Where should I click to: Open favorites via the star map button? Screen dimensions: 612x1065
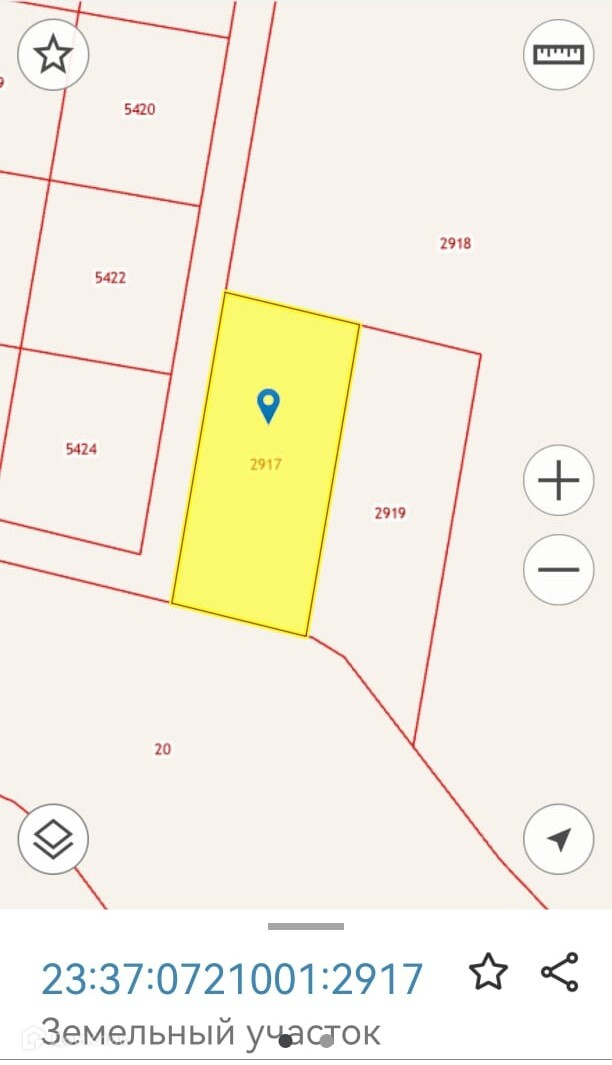53,54
